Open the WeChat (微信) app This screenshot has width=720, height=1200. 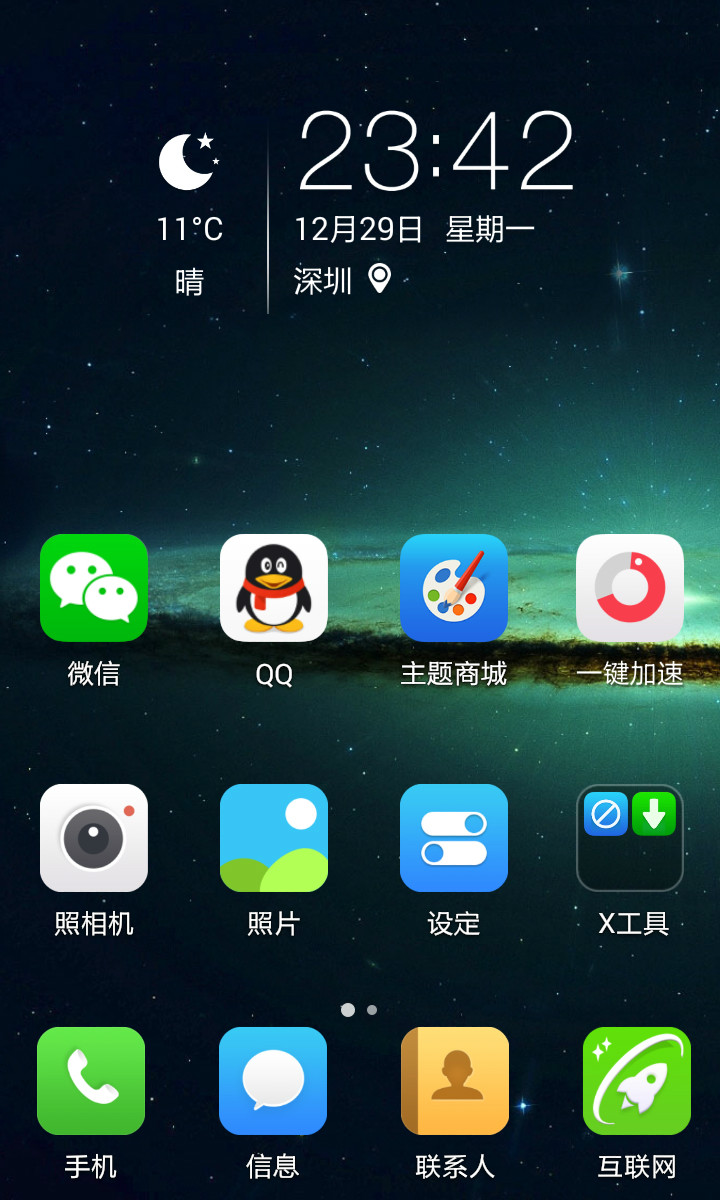coord(94,588)
